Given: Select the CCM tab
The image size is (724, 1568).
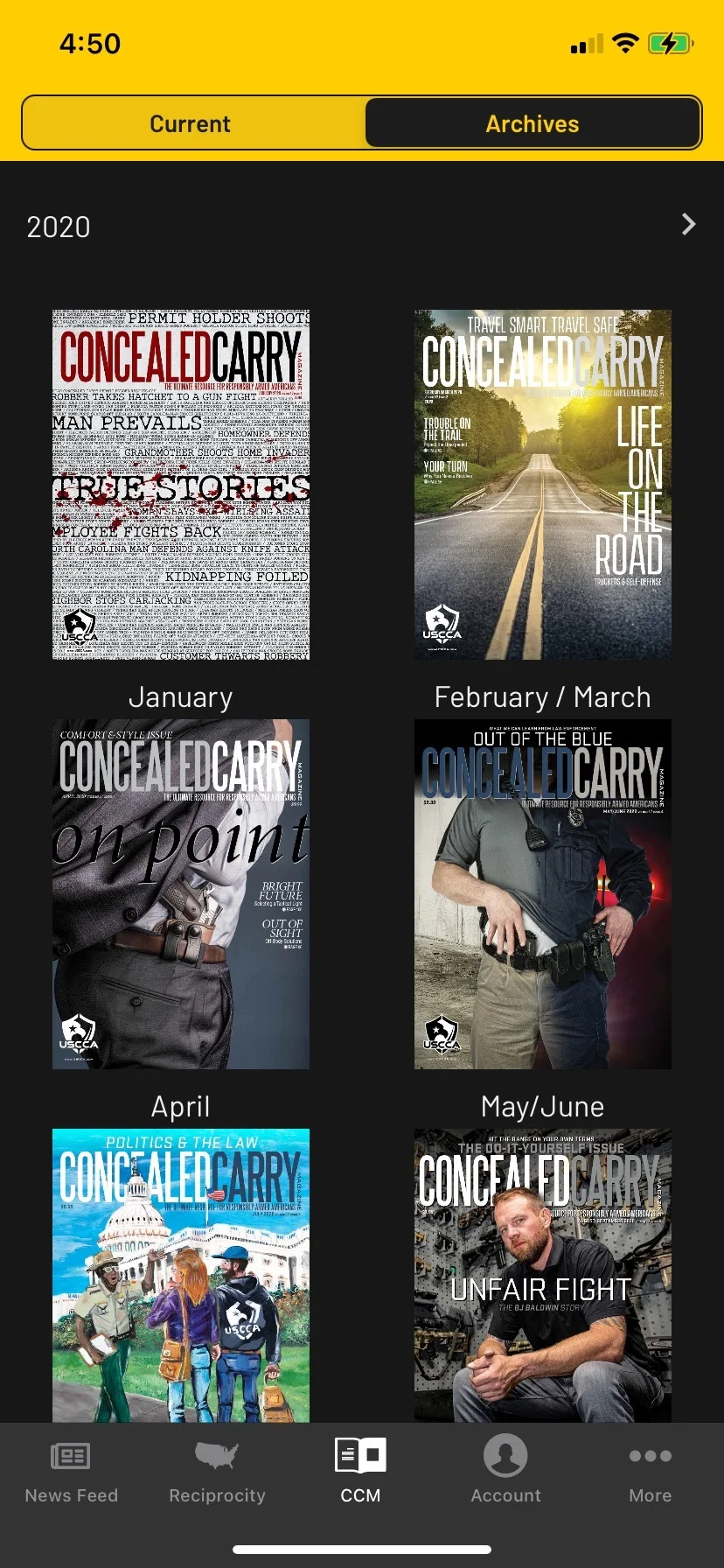Looking at the screenshot, I should pyautogui.click(x=361, y=1472).
